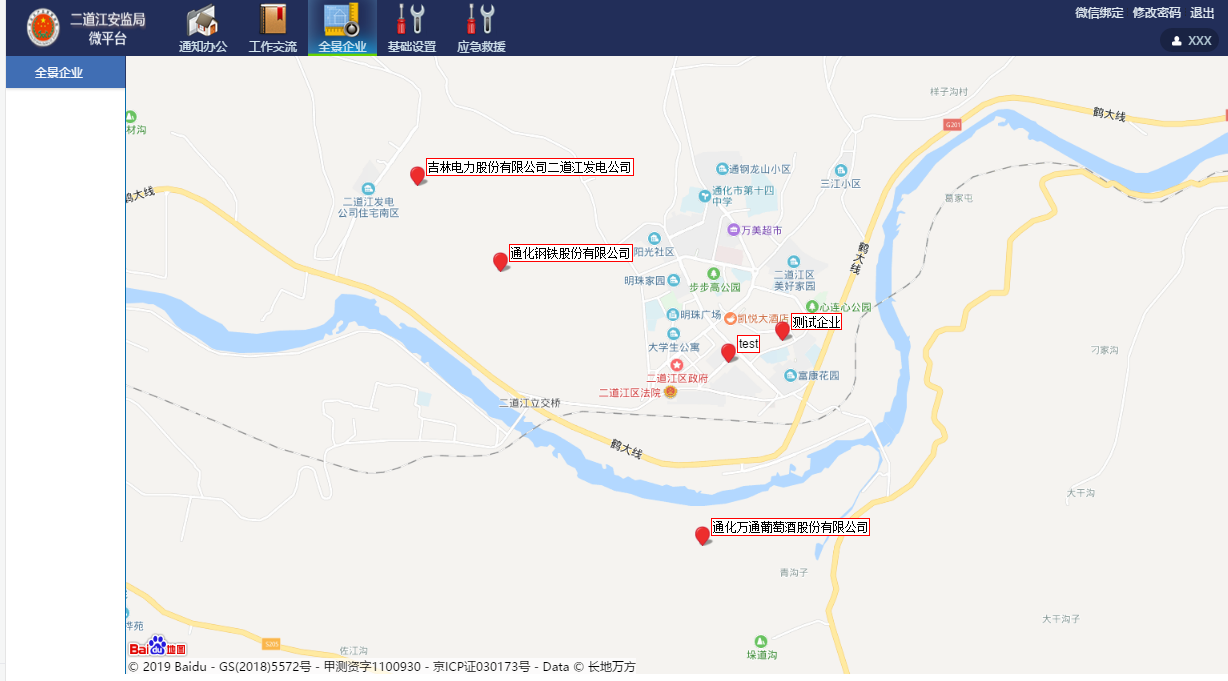Image resolution: width=1228 pixels, height=681 pixels.
Task: Select the 全景企业 top tab
Action: tap(342, 28)
